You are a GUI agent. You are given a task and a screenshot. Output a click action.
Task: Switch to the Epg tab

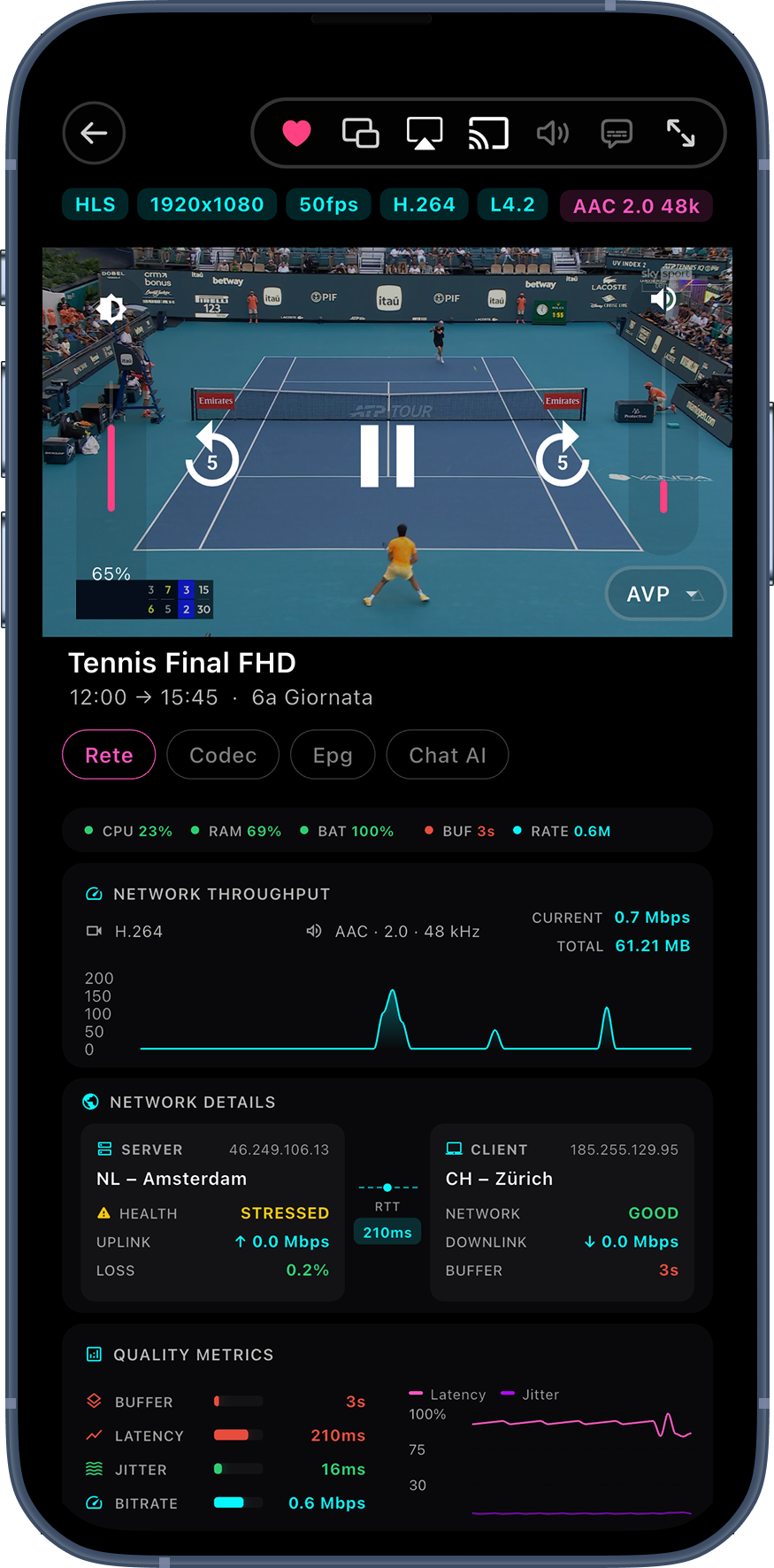tap(333, 755)
